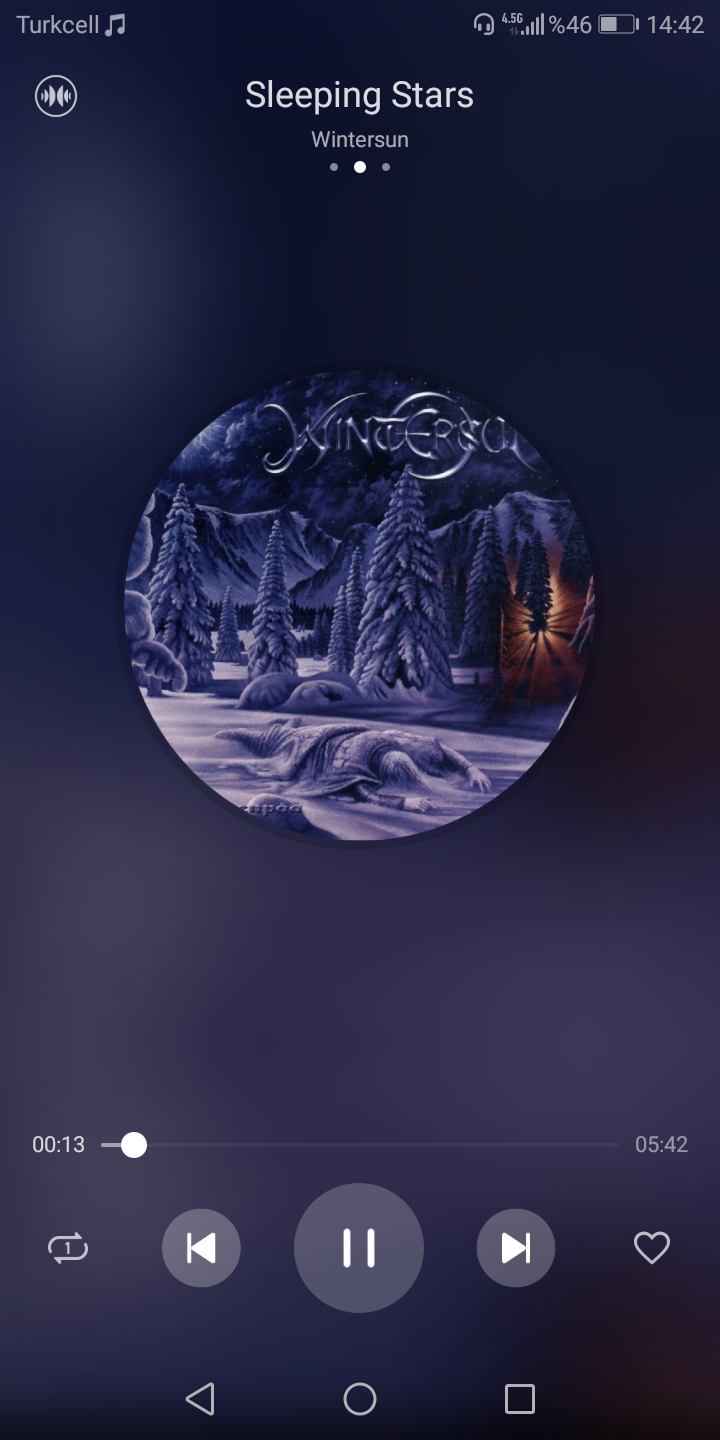Add Sleeping Stars to favorites
Viewport: 720px width, 1440px height.
tap(652, 1248)
